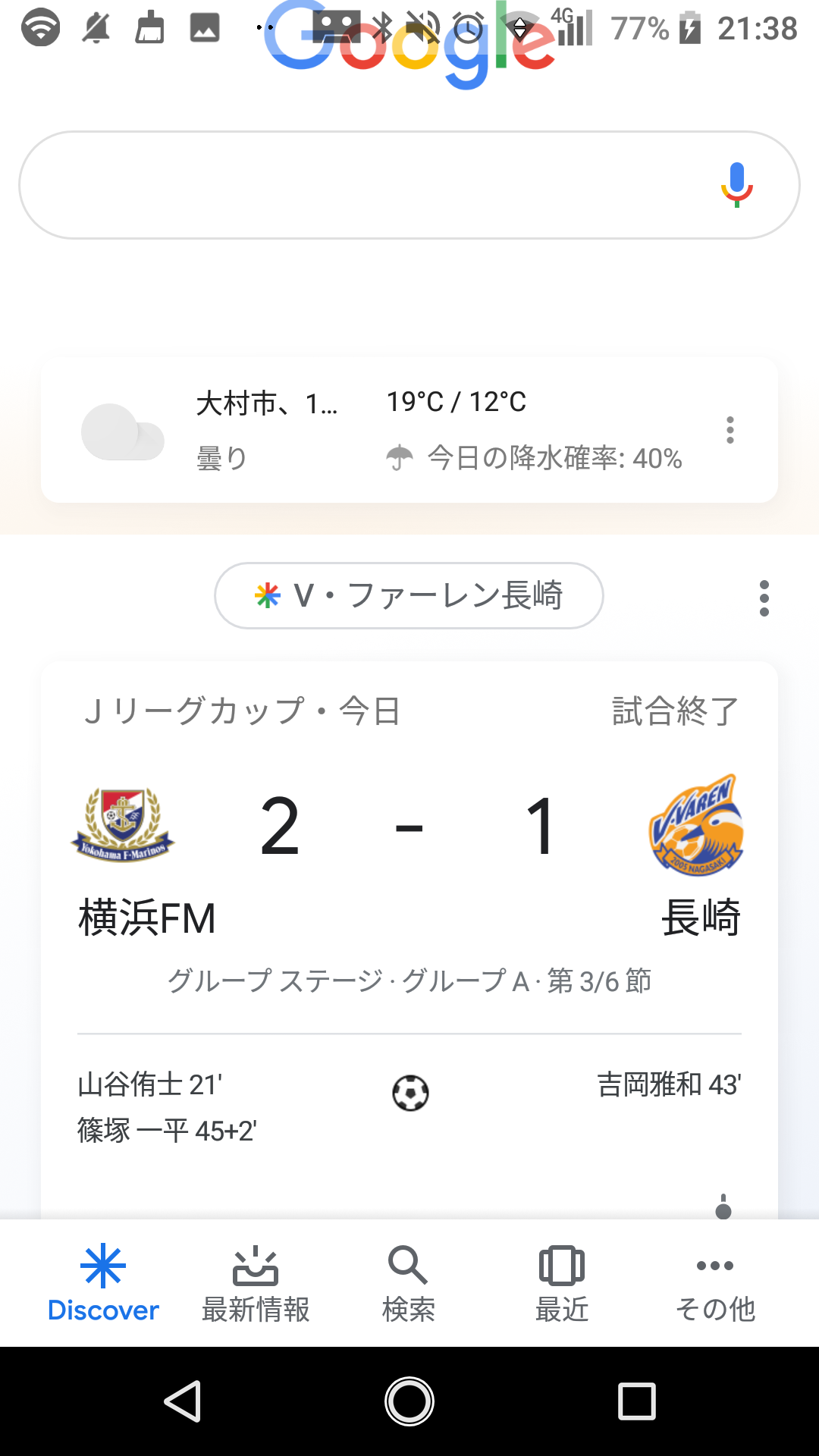Tap the Google search box

point(364,185)
